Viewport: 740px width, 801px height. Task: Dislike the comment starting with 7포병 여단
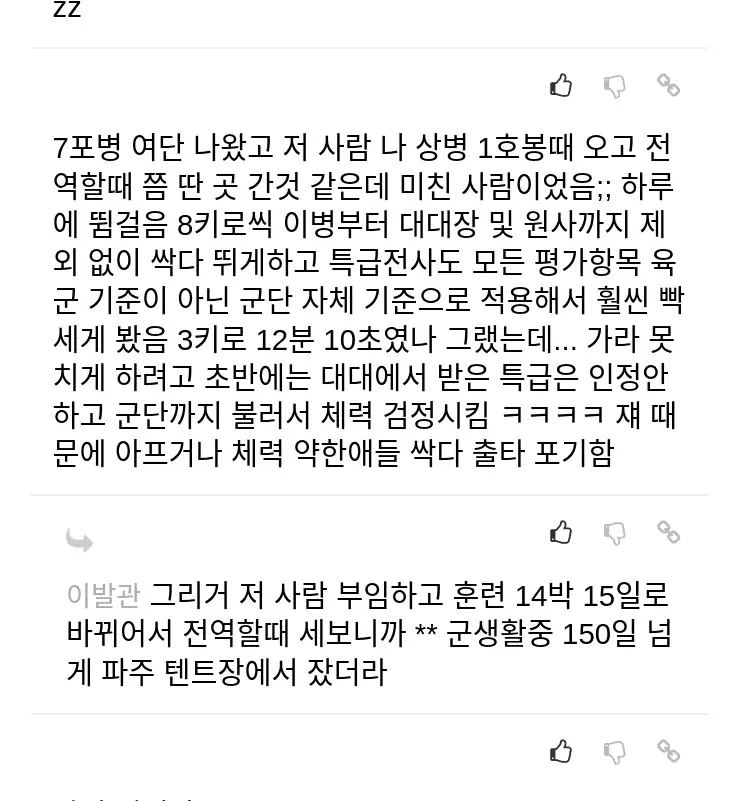click(x=615, y=533)
